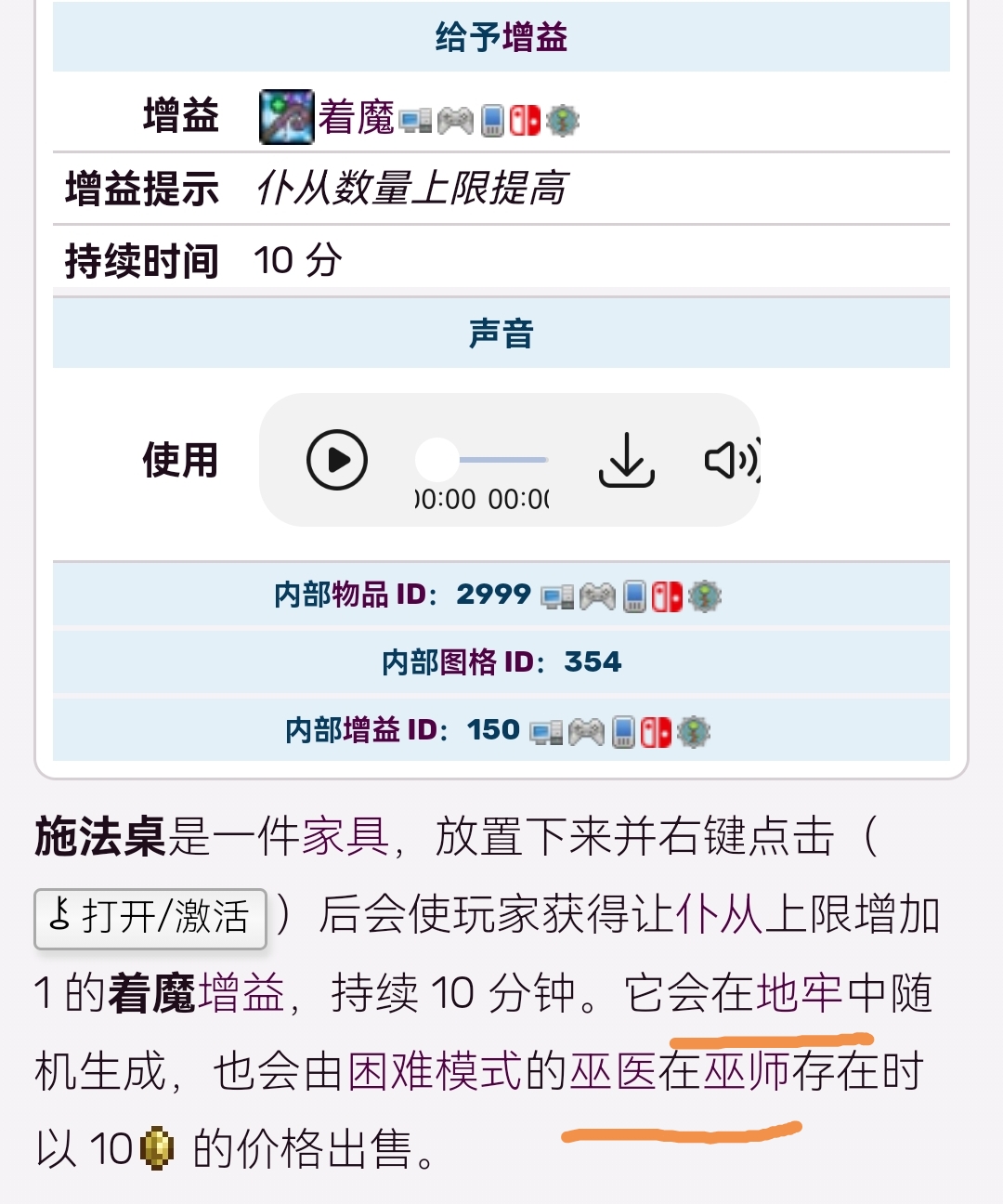This screenshot has width=1003, height=1204.
Task: Tap the audio progress slider
Action: click(x=492, y=460)
